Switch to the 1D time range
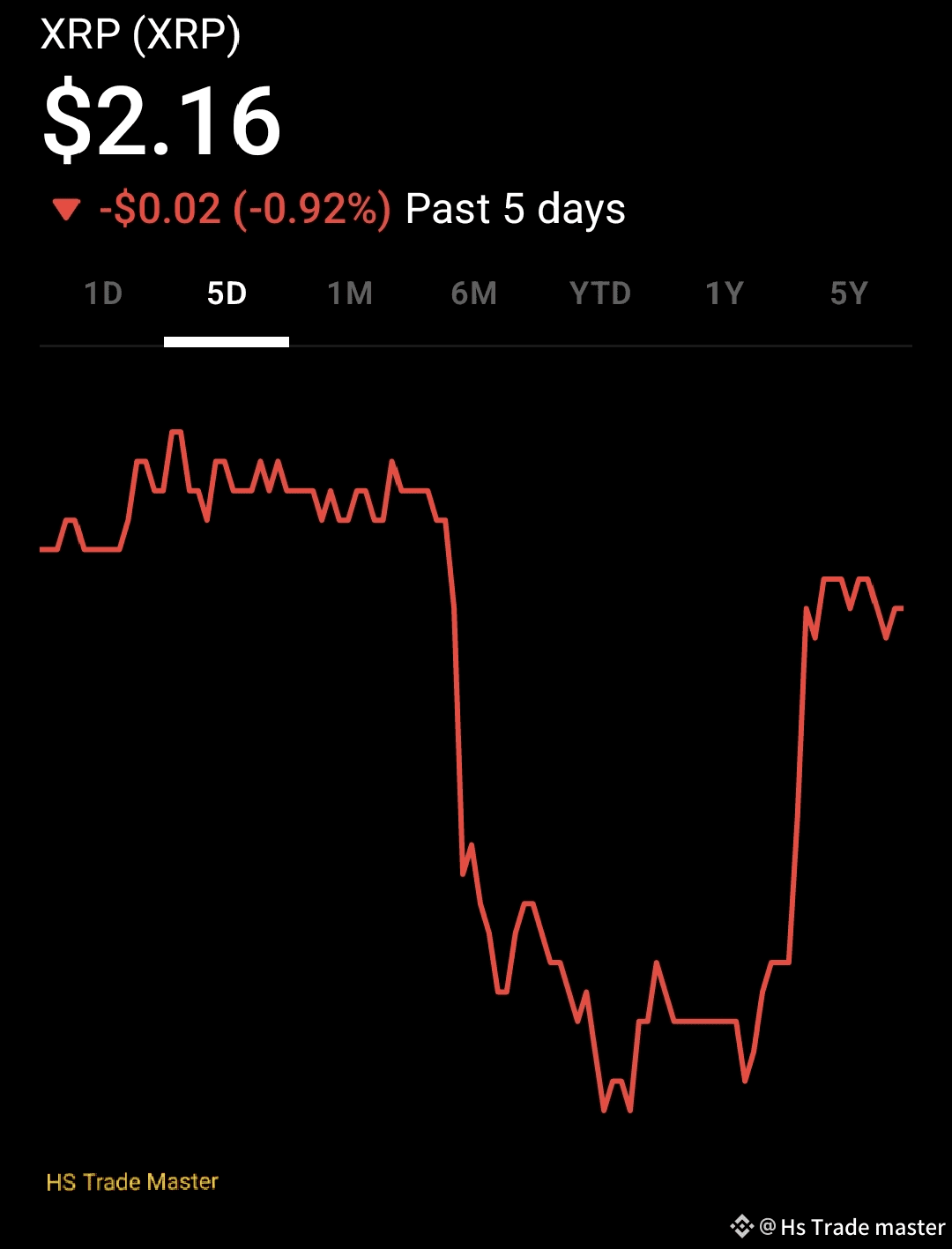This screenshot has width=952, height=1249. [103, 294]
